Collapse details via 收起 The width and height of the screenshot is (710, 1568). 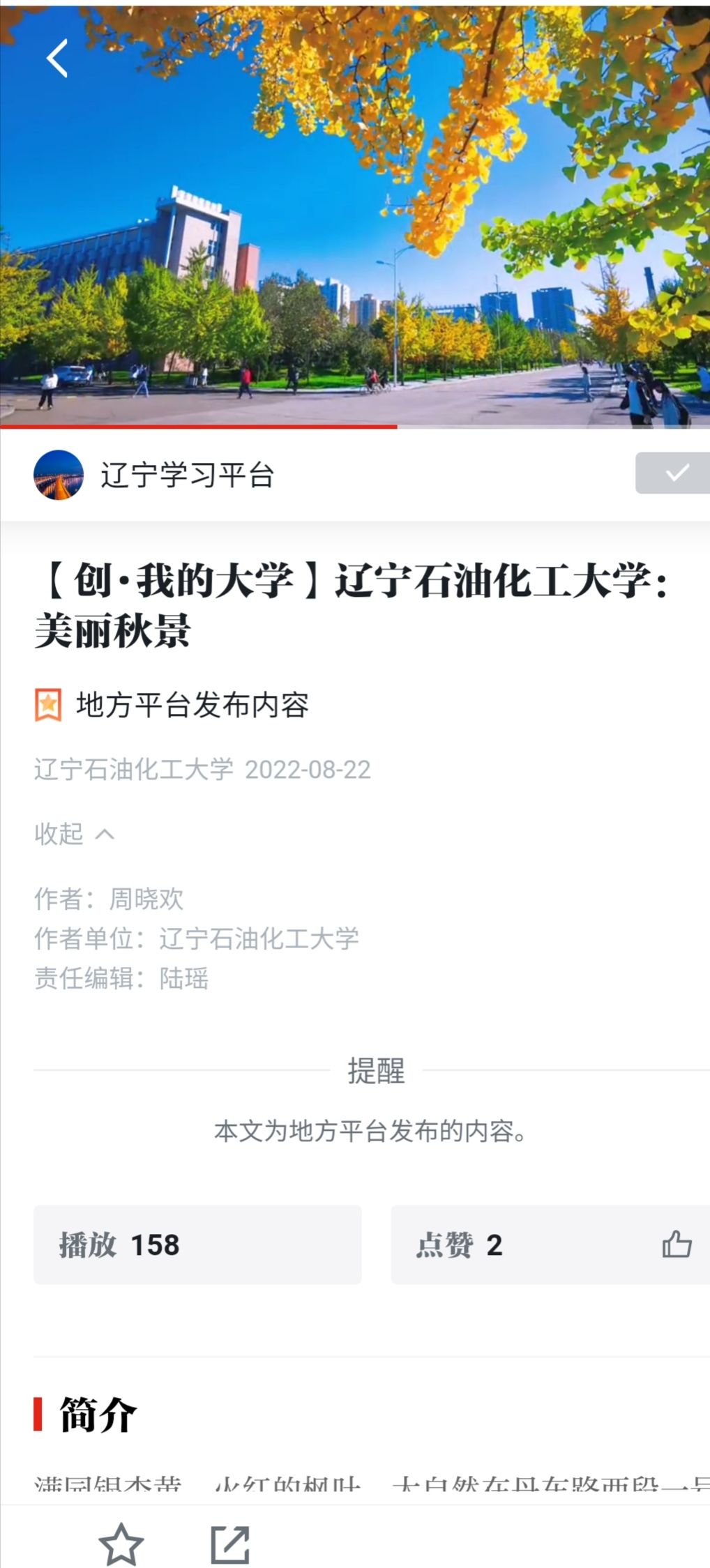[x=73, y=834]
